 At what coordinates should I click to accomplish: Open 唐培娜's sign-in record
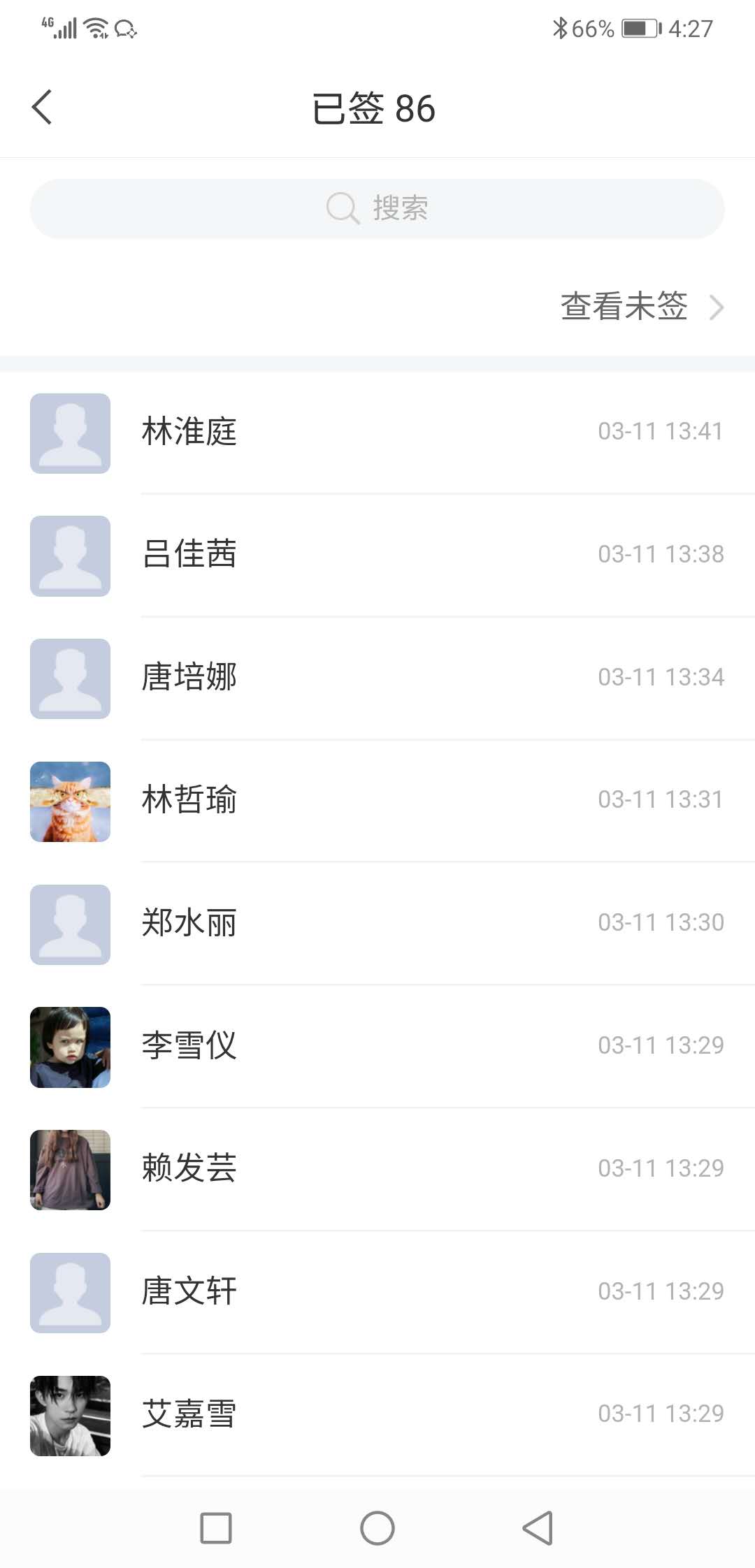click(x=377, y=678)
